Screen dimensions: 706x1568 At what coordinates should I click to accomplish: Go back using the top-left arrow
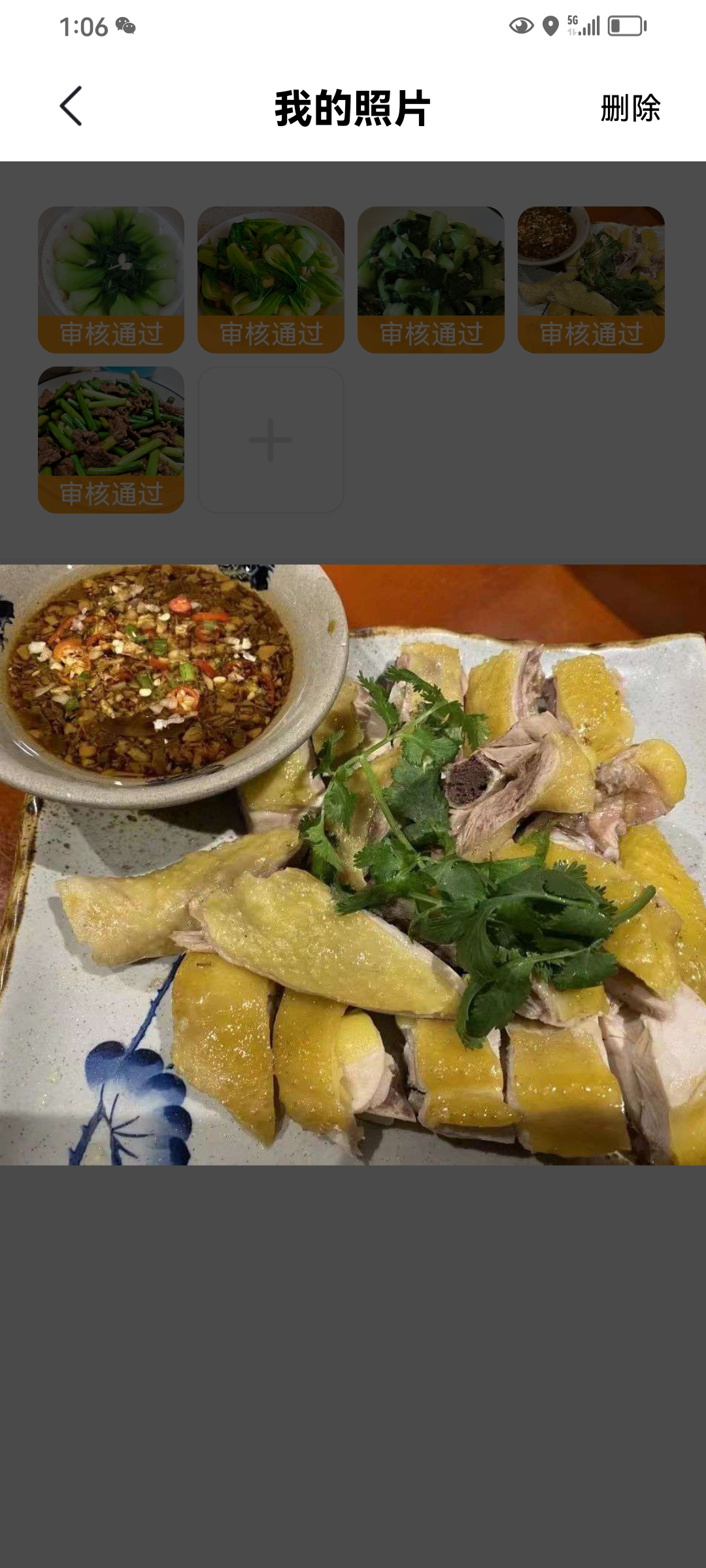71,106
